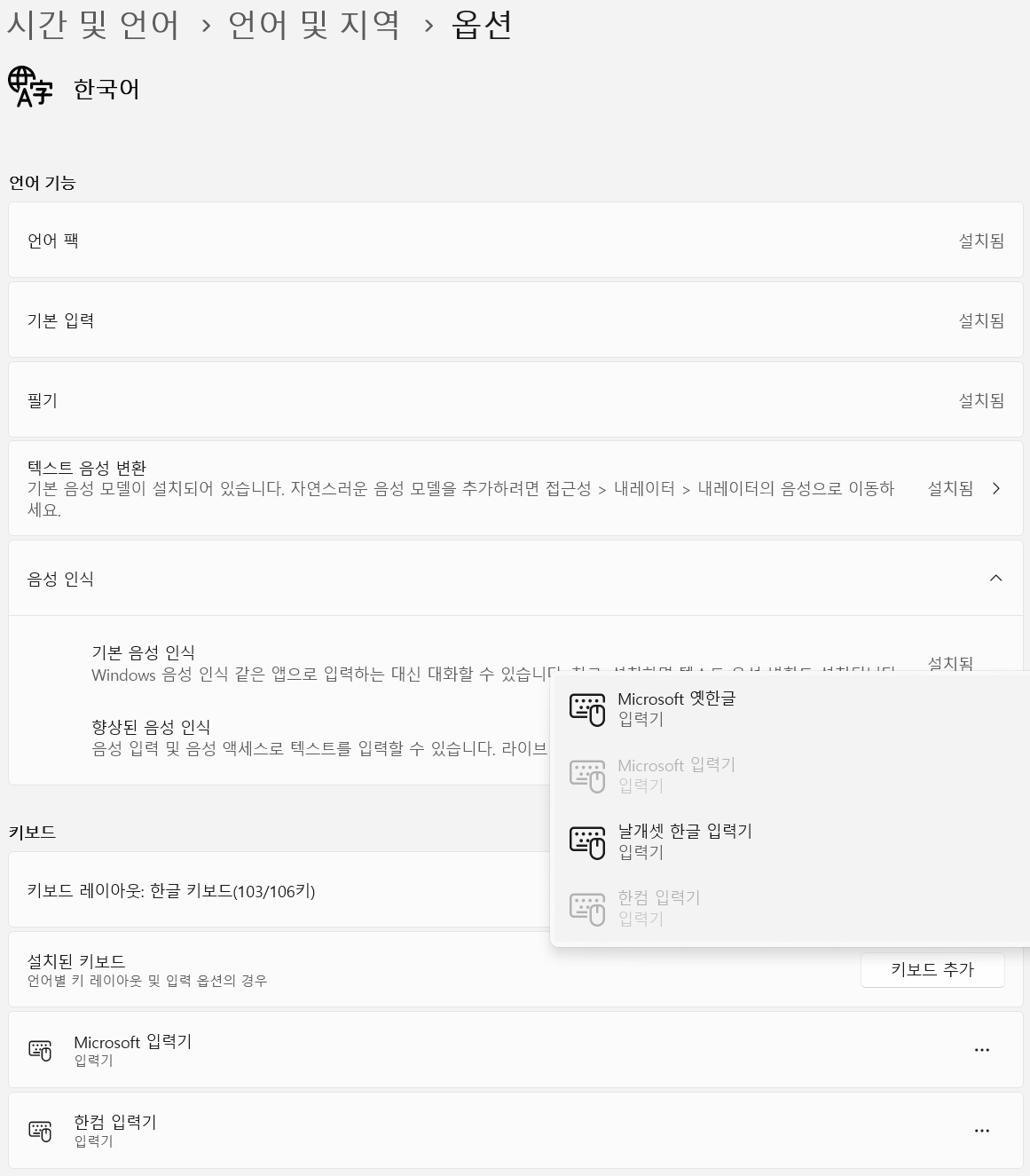Select 날개셋 한글 입력기 from popup

pos(684,841)
